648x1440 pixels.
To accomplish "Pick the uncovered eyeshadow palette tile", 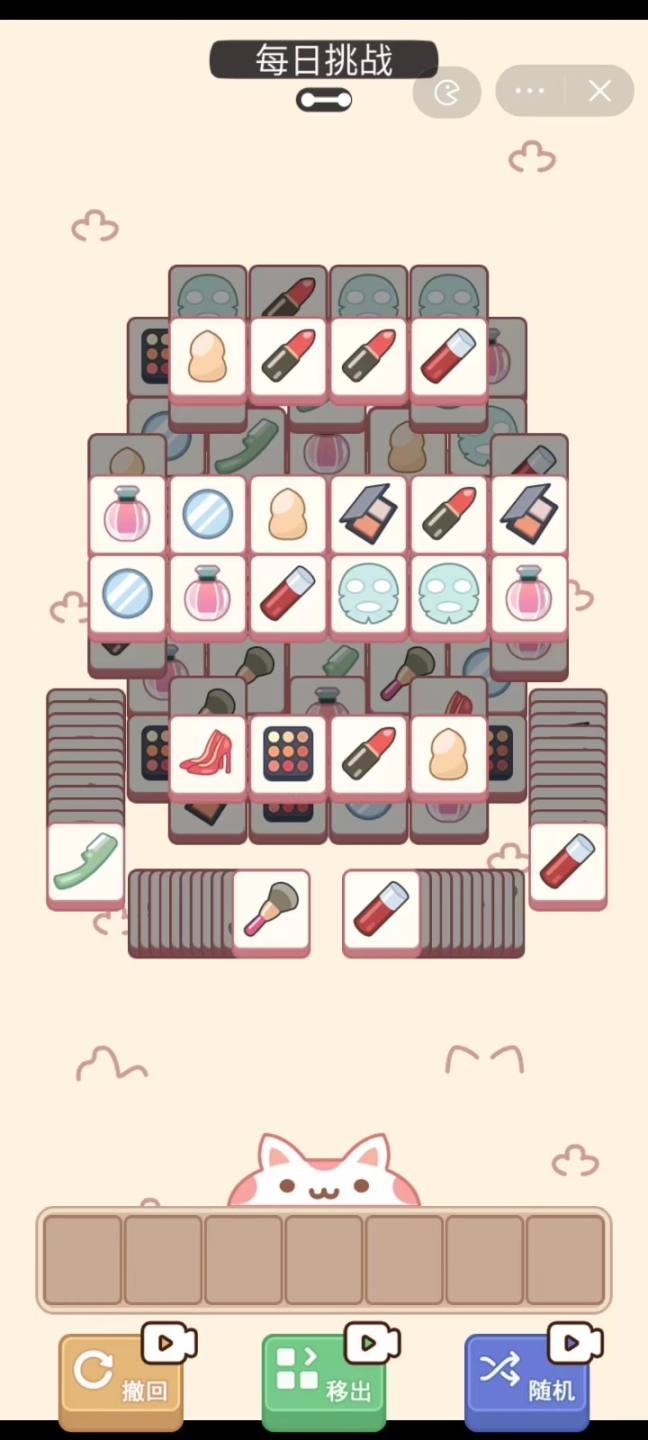I will (x=288, y=755).
